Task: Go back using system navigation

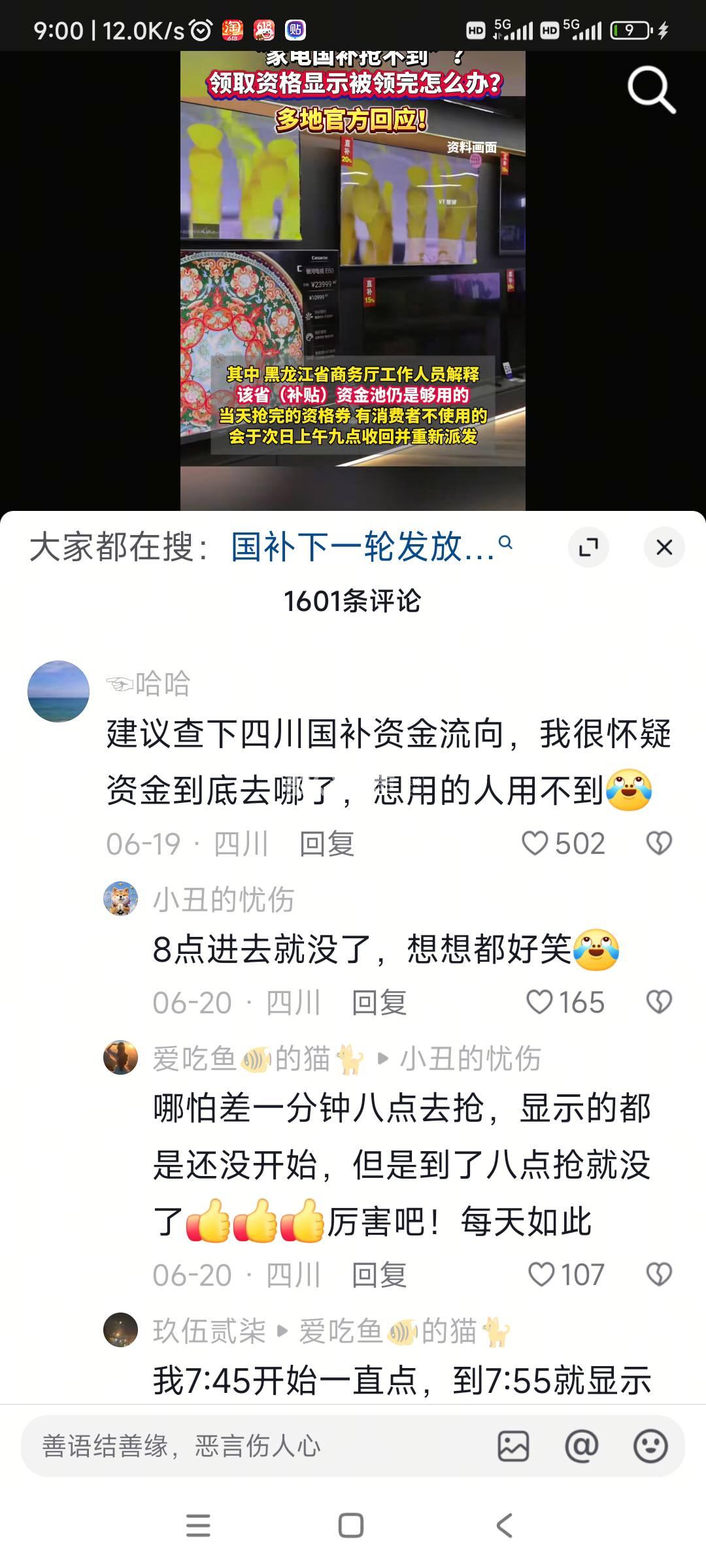Action: tap(504, 1526)
